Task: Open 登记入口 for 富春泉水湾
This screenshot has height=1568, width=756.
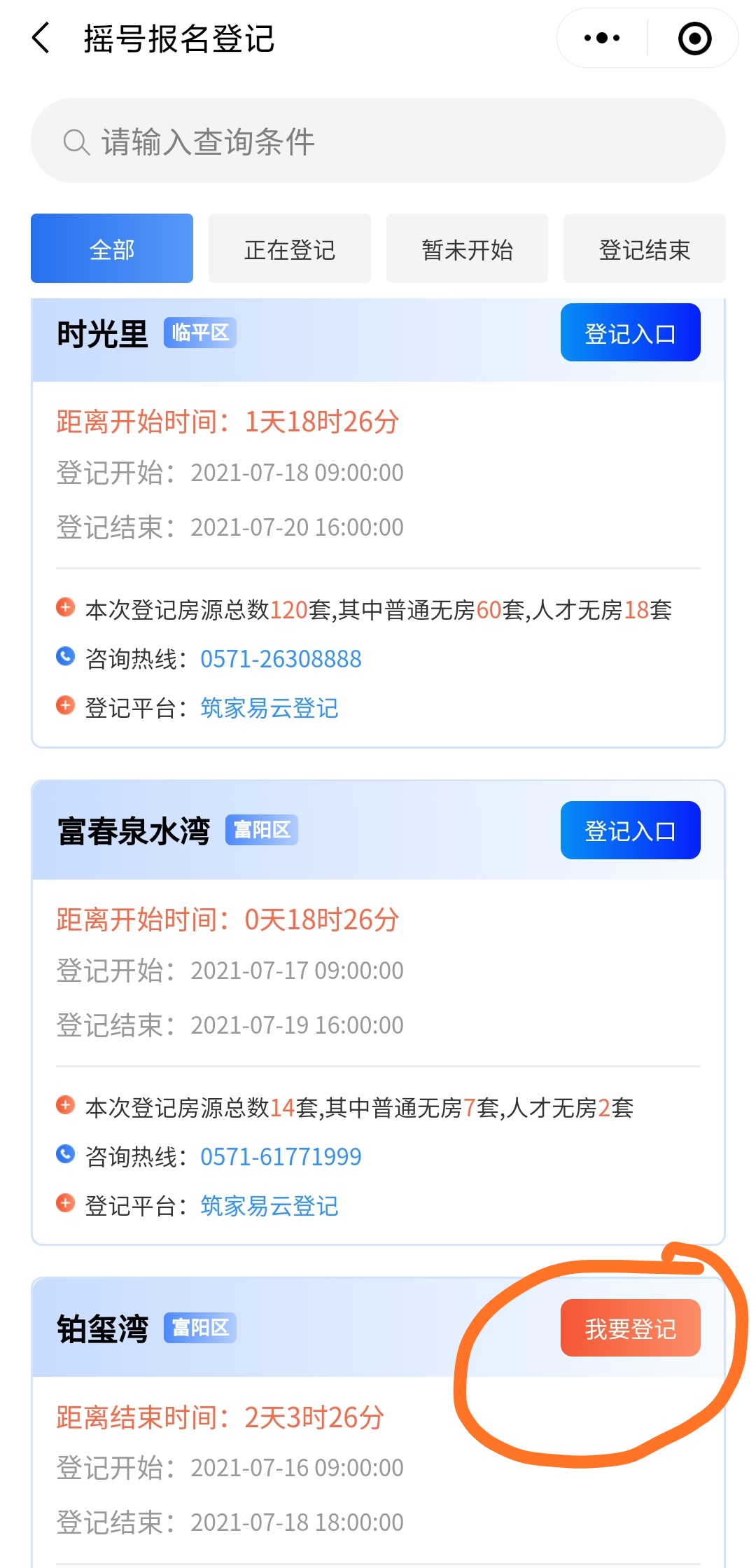Action: [x=631, y=831]
